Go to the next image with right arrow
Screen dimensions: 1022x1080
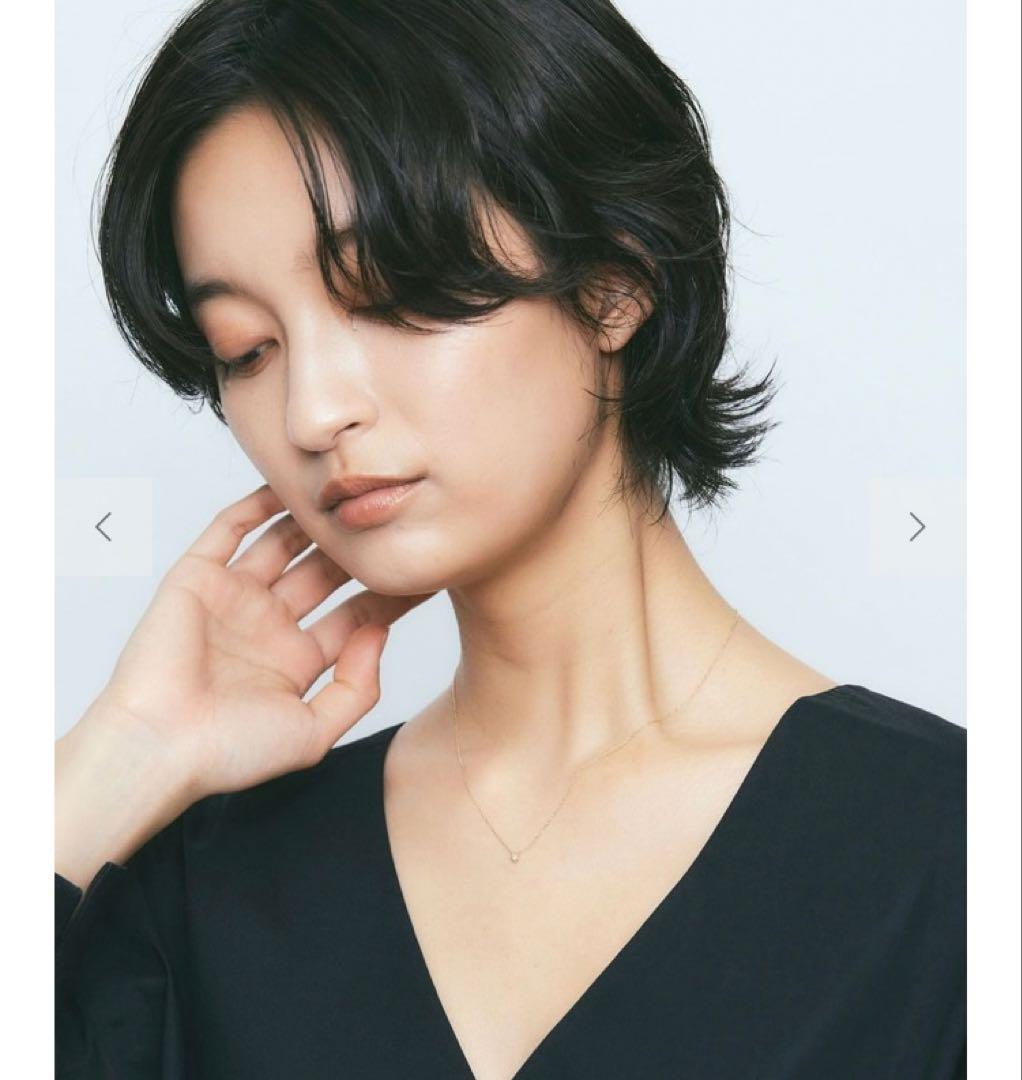tap(917, 527)
